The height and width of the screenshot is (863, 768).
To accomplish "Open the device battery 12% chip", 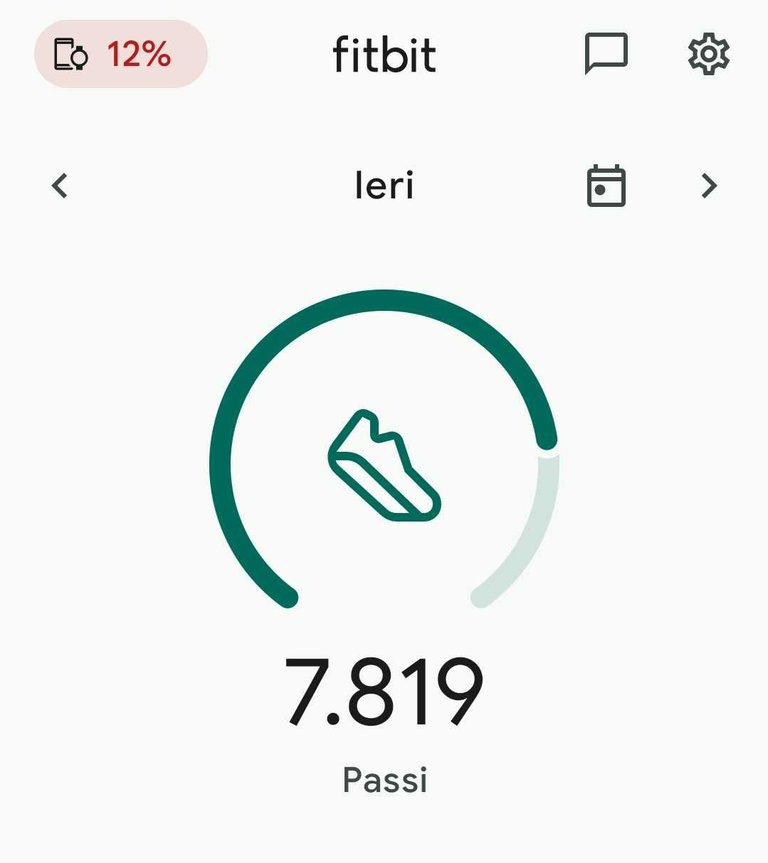I will tap(120, 54).
